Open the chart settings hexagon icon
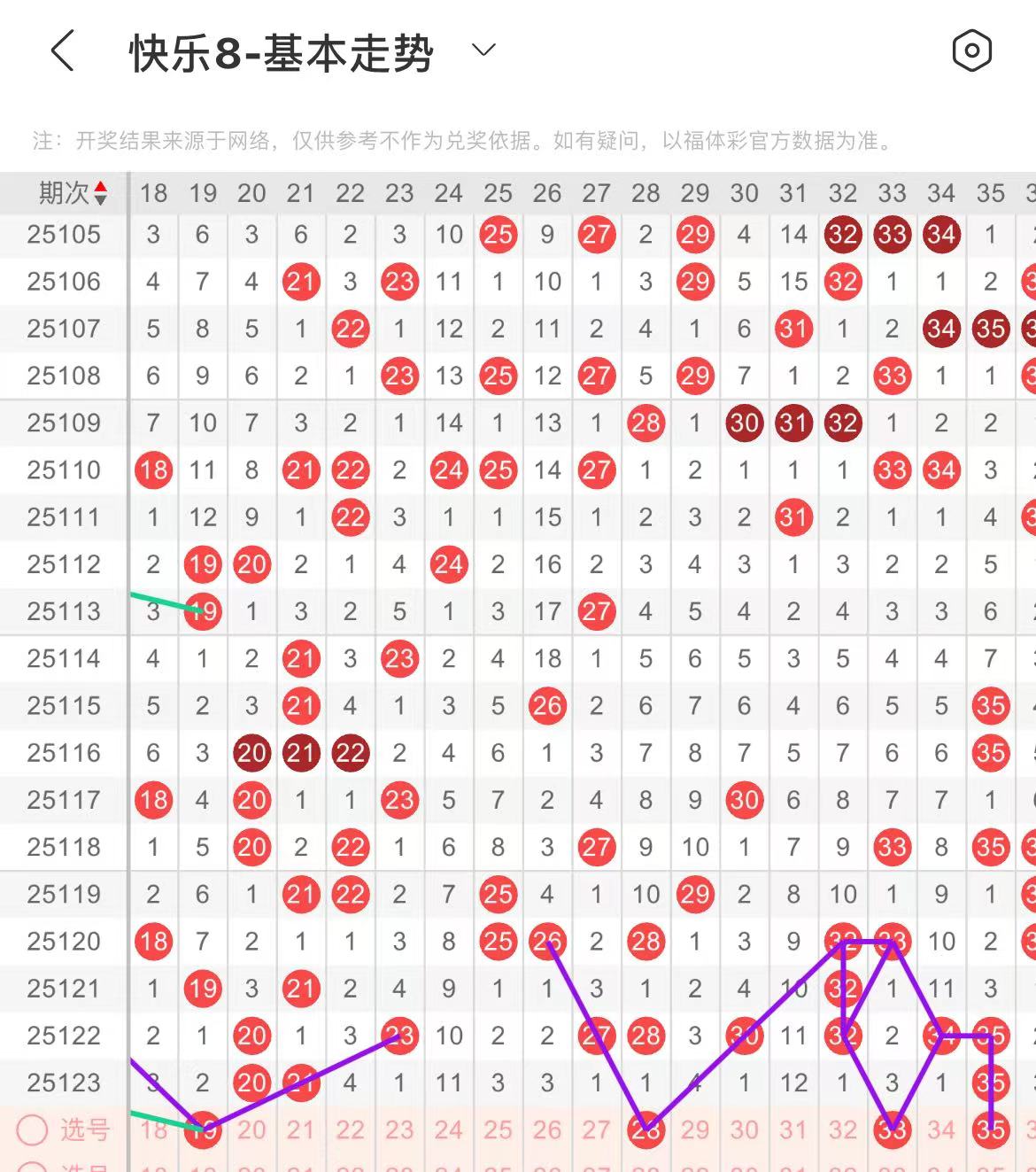 point(971,50)
